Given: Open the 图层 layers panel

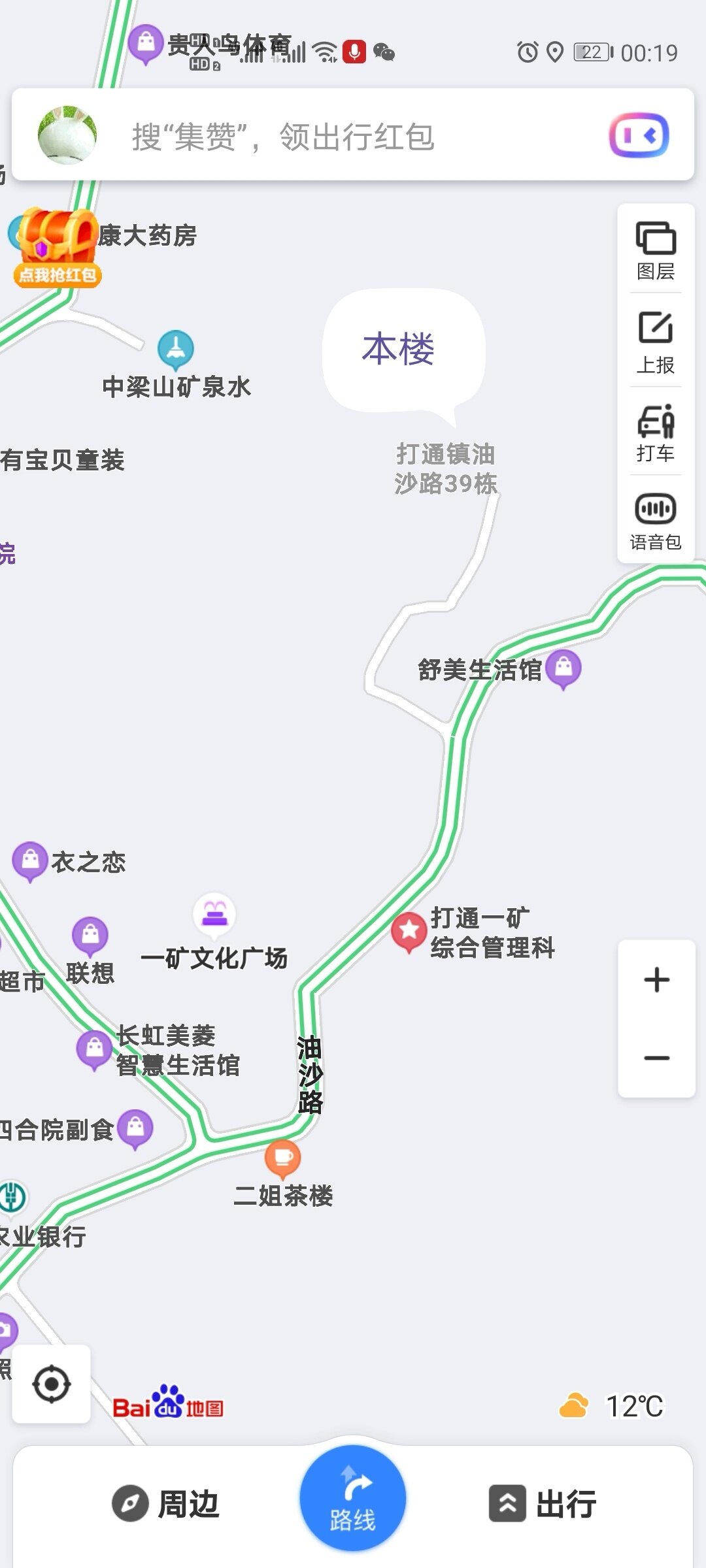Looking at the screenshot, I should 655,250.
